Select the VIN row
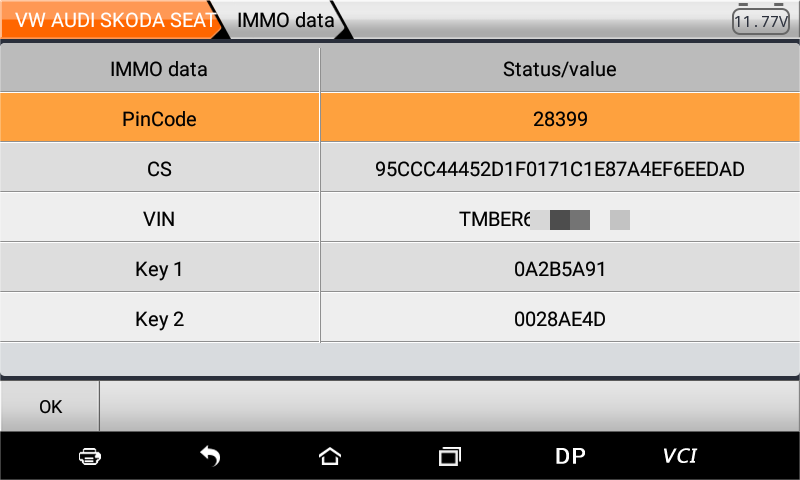Viewport: 800px width, 480px height. (x=400, y=219)
